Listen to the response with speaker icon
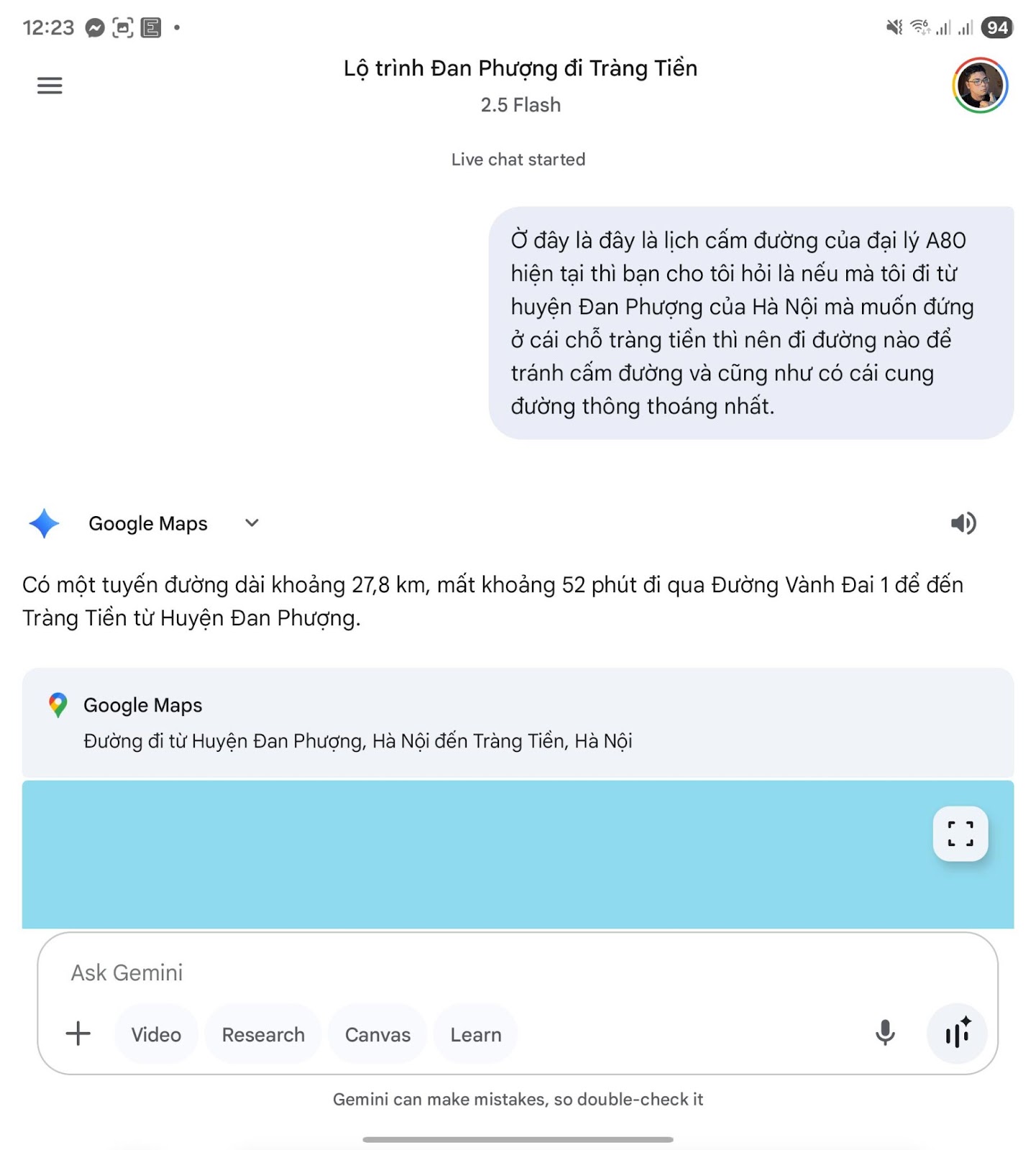The image size is (1036, 1150). point(963,523)
